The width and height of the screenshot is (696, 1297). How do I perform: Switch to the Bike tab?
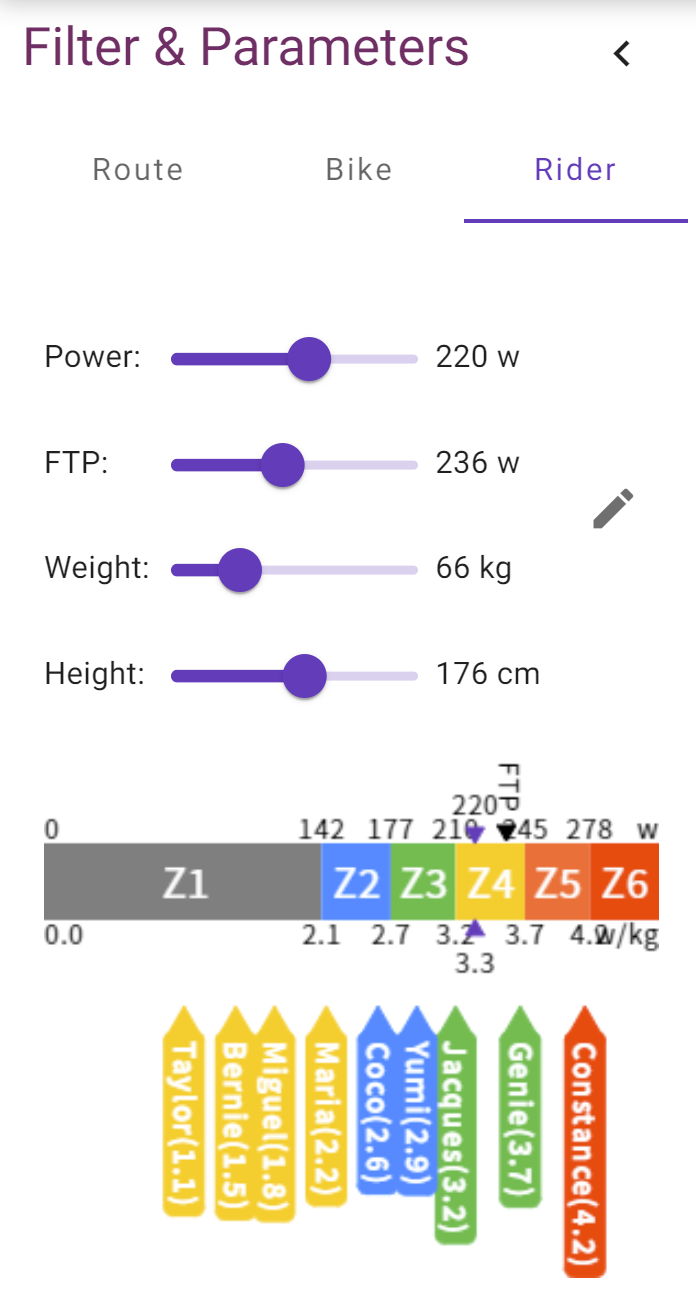tap(359, 170)
